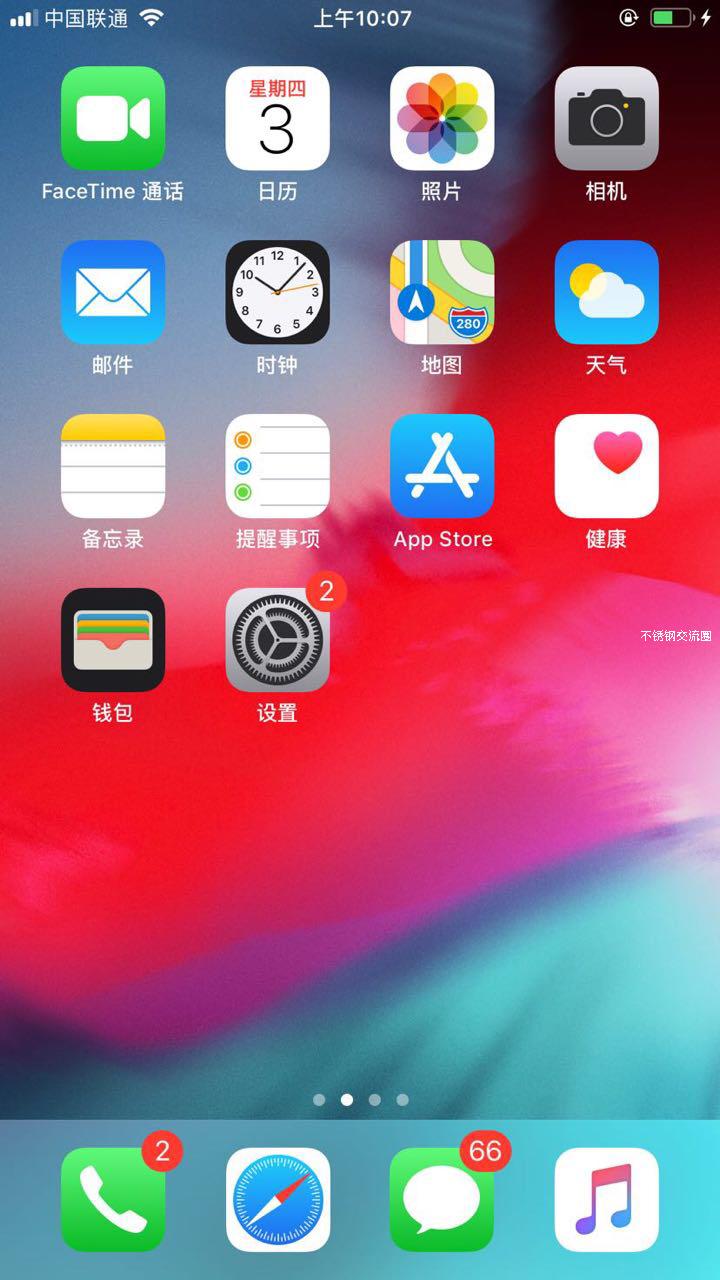The width and height of the screenshot is (720, 1280).
Task: Launch the App Store
Action: click(442, 466)
